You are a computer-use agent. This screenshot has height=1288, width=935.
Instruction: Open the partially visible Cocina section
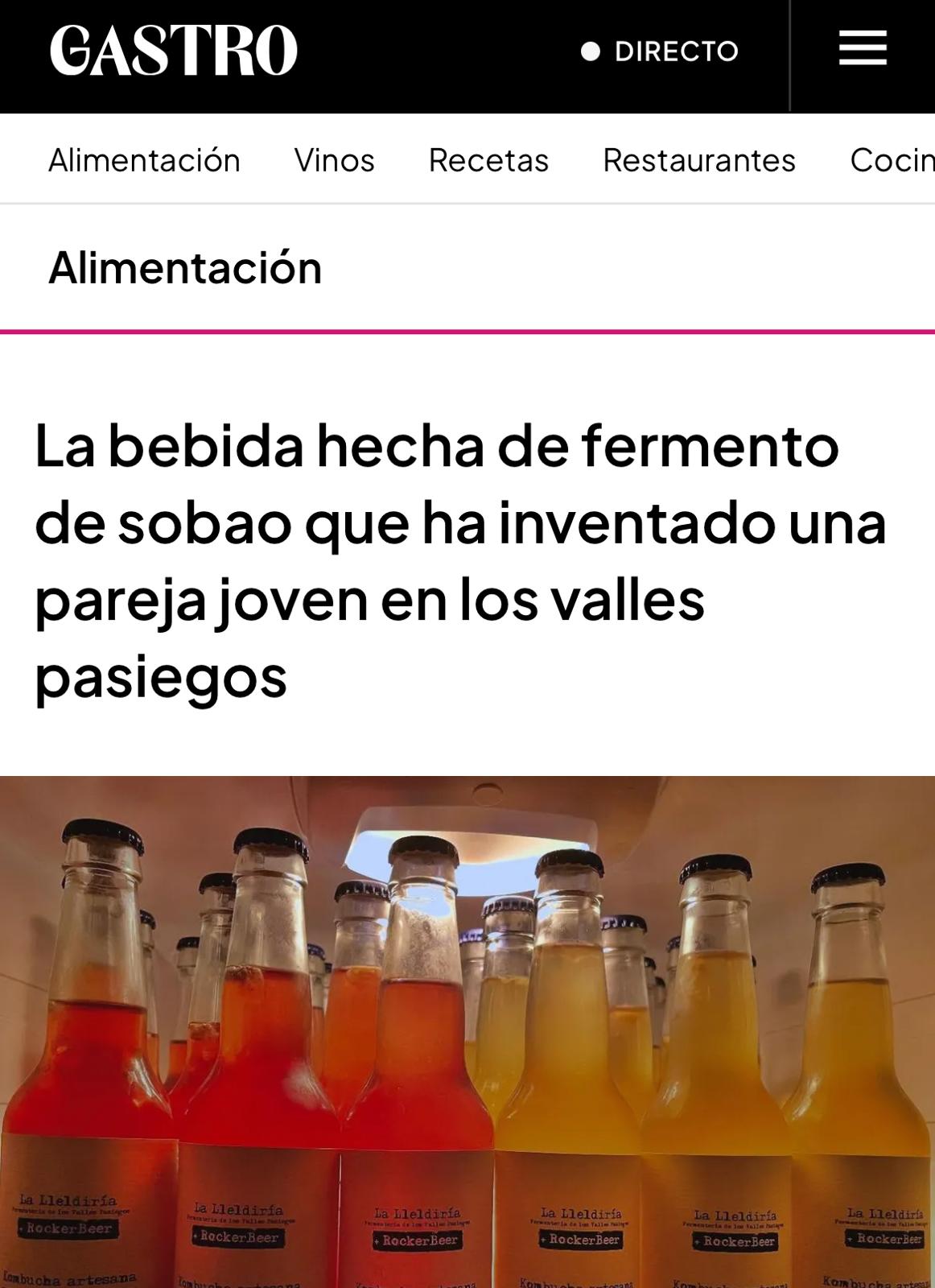pos(892,160)
